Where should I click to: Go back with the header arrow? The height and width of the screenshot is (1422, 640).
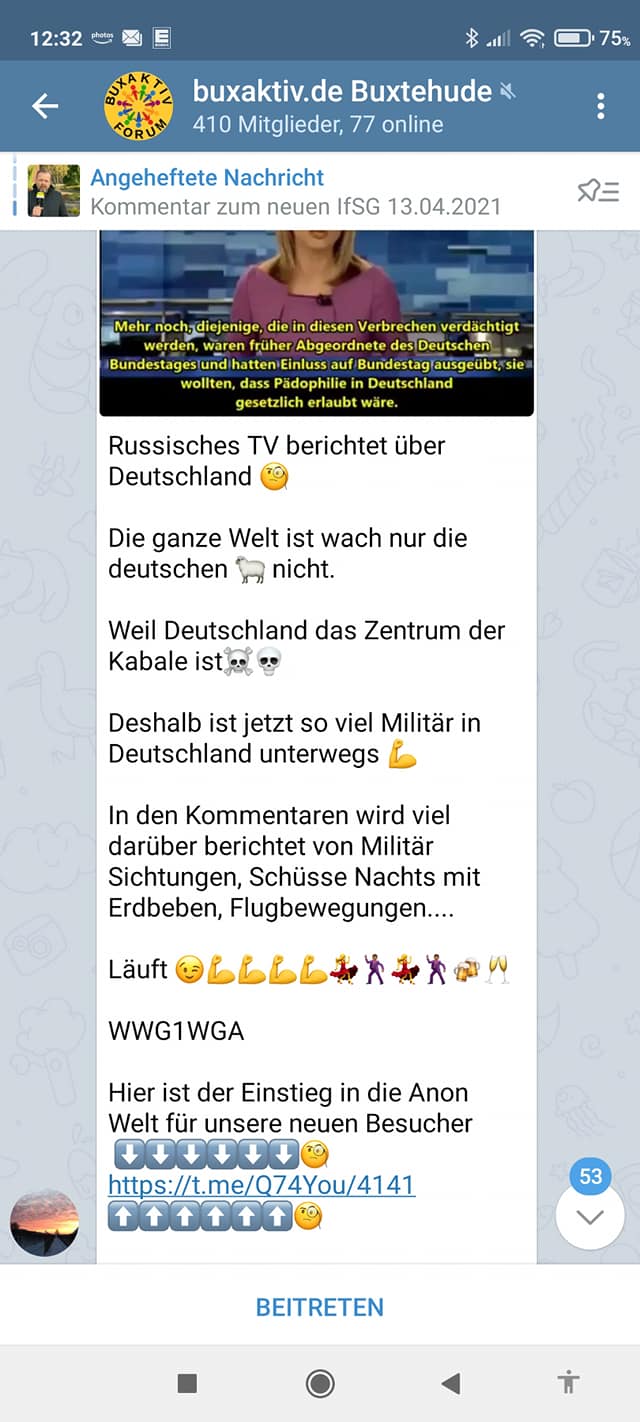45,106
